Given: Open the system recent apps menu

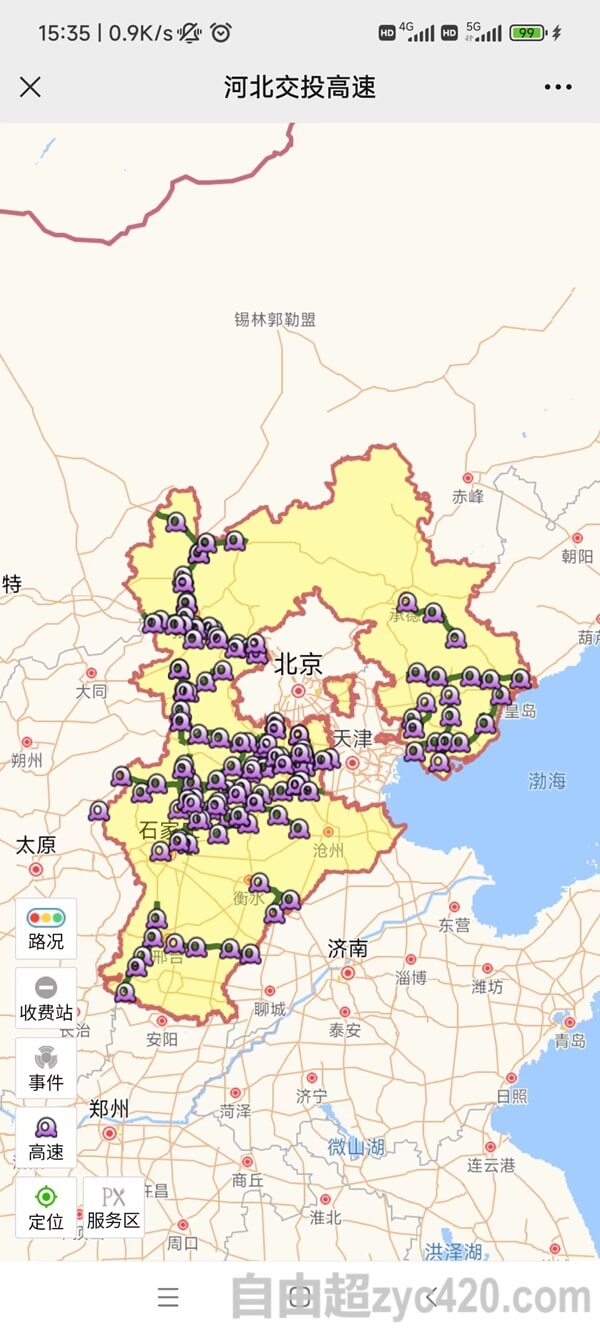Looking at the screenshot, I should 168,1298.
